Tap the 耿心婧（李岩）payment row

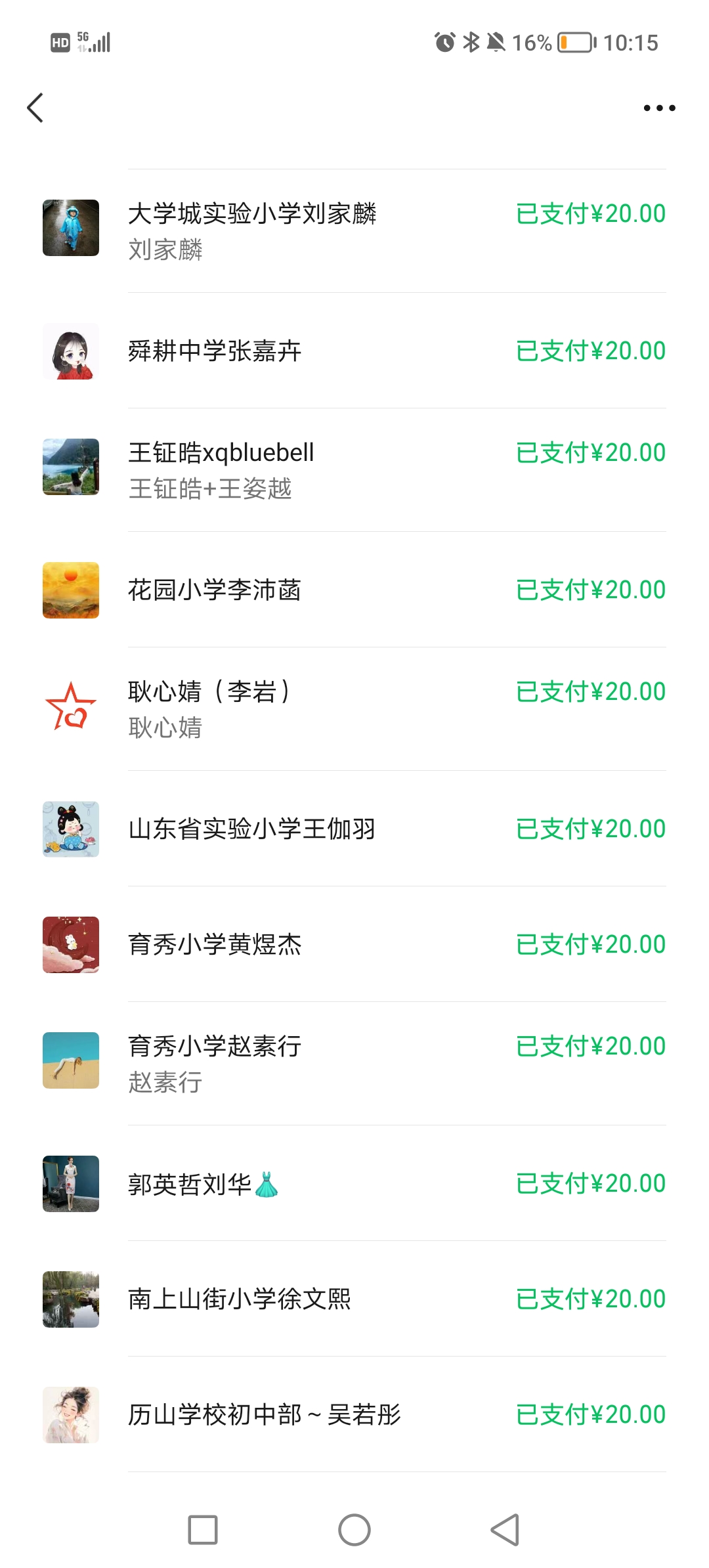pos(354,708)
